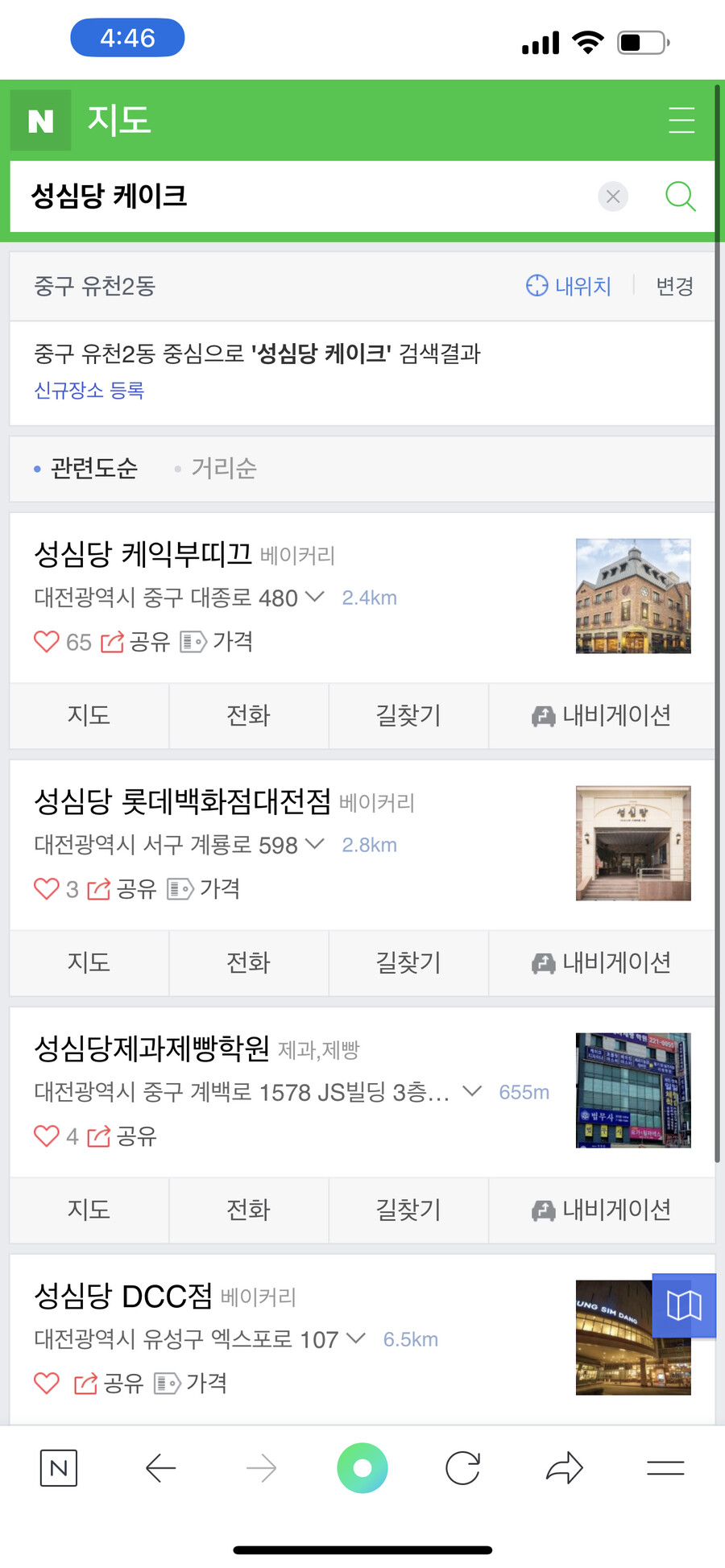Open the browser menu at bottom right

[666, 1467]
